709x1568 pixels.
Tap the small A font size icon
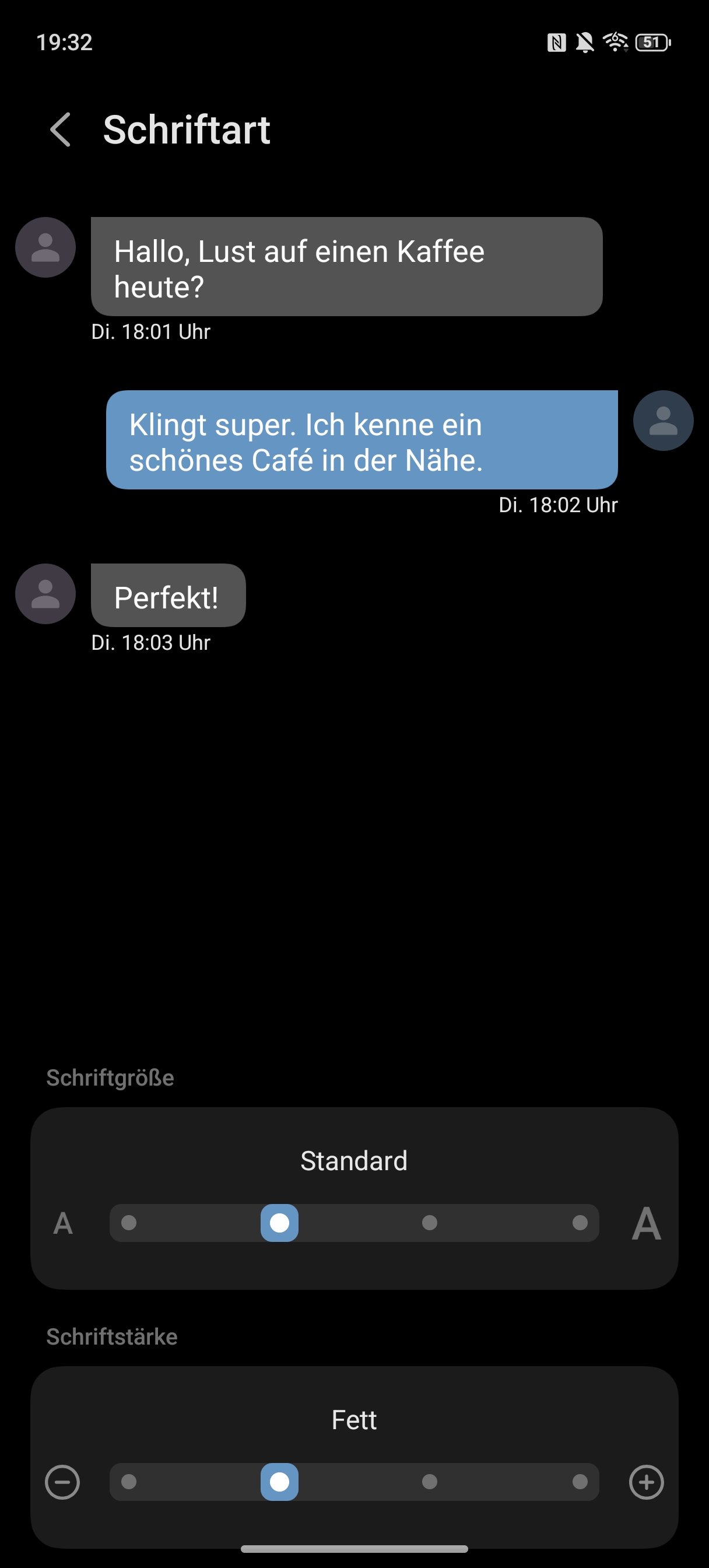click(64, 1223)
